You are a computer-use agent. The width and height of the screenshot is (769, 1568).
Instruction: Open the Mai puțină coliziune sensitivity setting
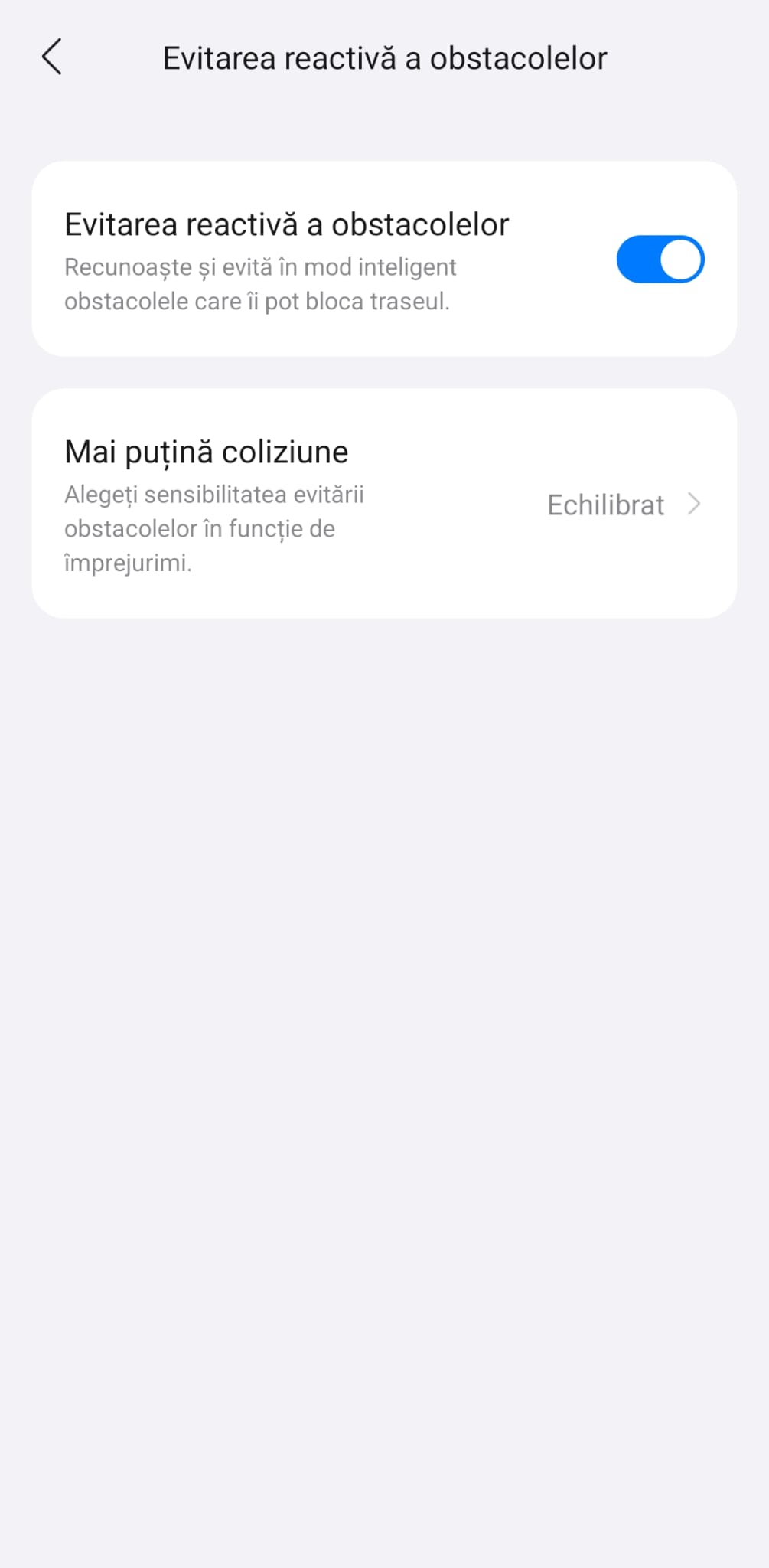tap(384, 504)
